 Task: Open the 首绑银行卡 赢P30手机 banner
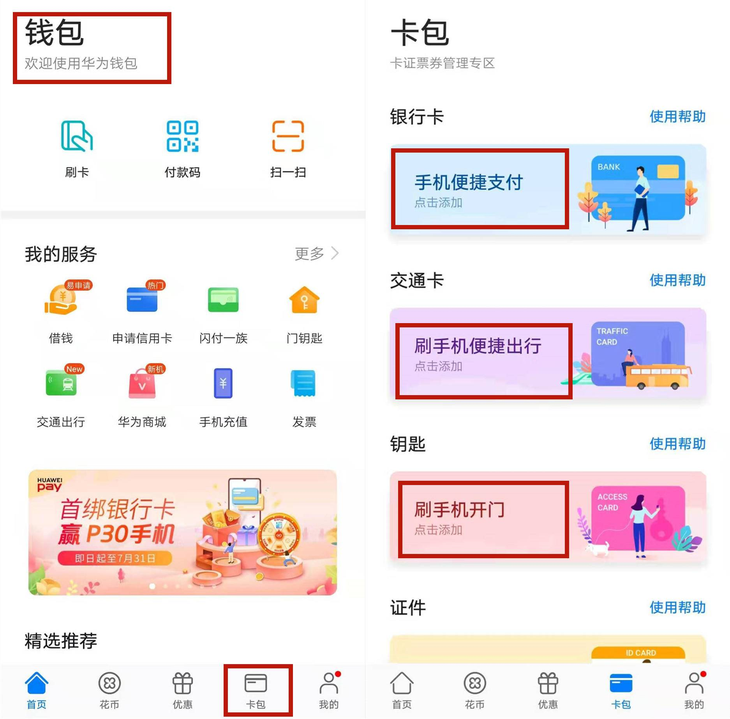pyautogui.click(x=182, y=532)
